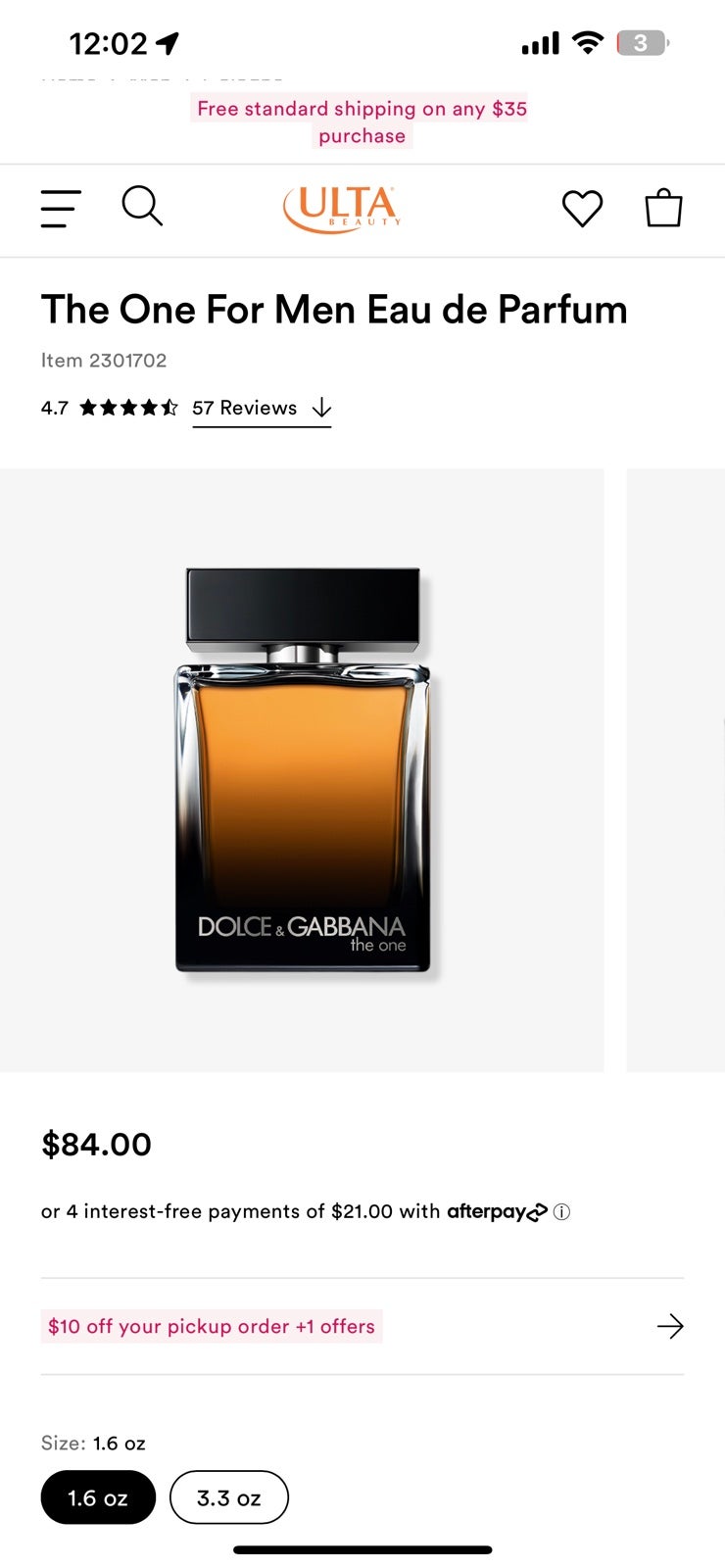Open the favorites heart icon
This screenshot has width=725, height=1568.
(582, 209)
